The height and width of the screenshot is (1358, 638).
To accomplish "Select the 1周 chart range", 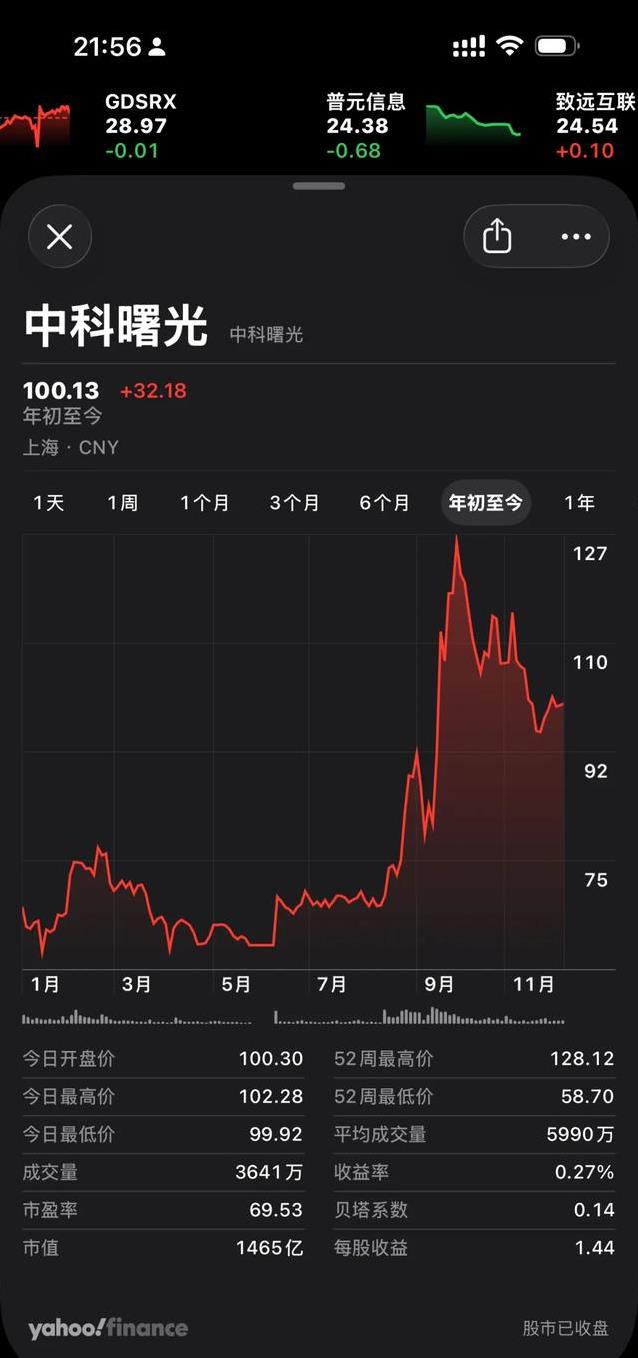I will click(x=123, y=503).
